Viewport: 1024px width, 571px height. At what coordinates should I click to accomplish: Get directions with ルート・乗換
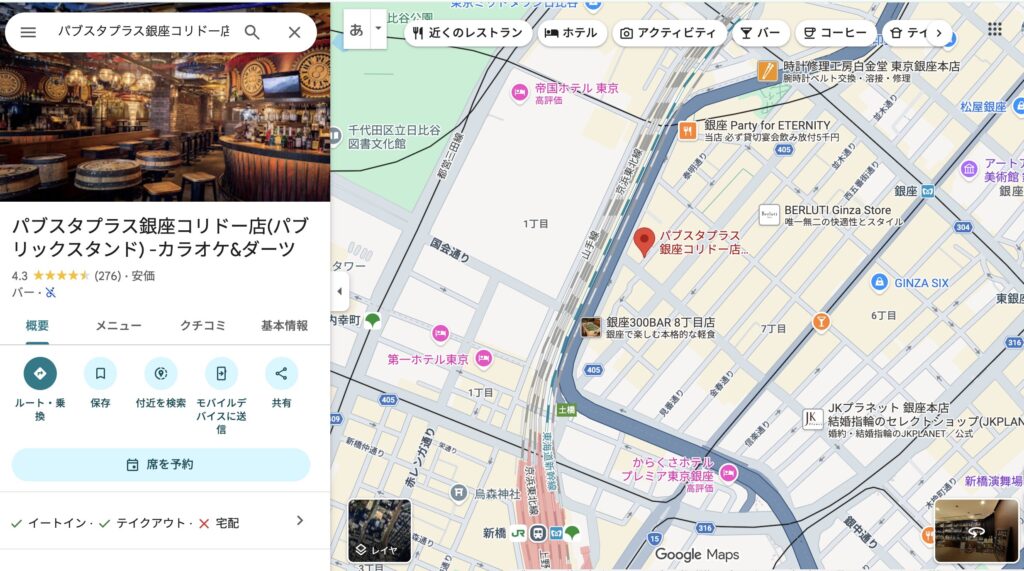pyautogui.click(x=40, y=374)
